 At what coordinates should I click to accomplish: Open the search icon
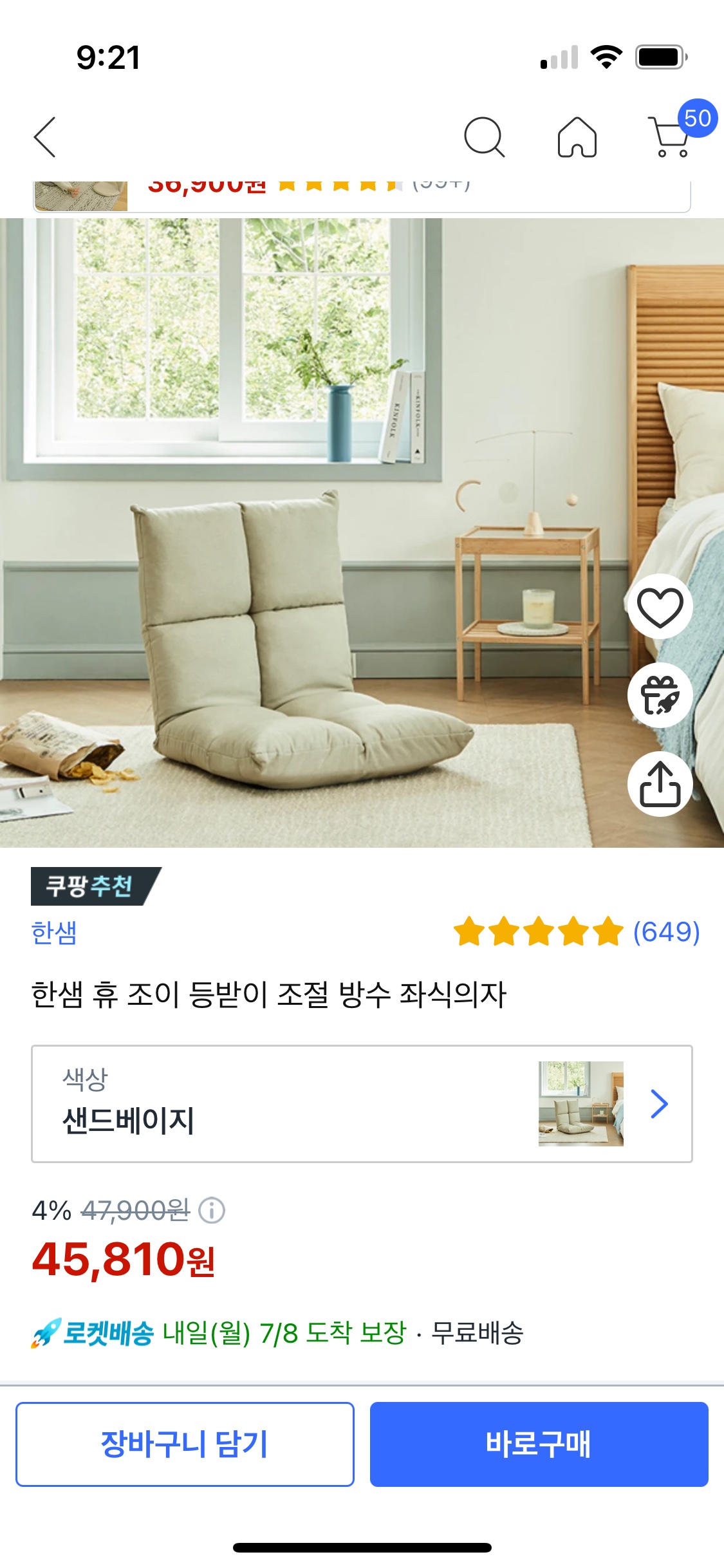click(x=483, y=137)
